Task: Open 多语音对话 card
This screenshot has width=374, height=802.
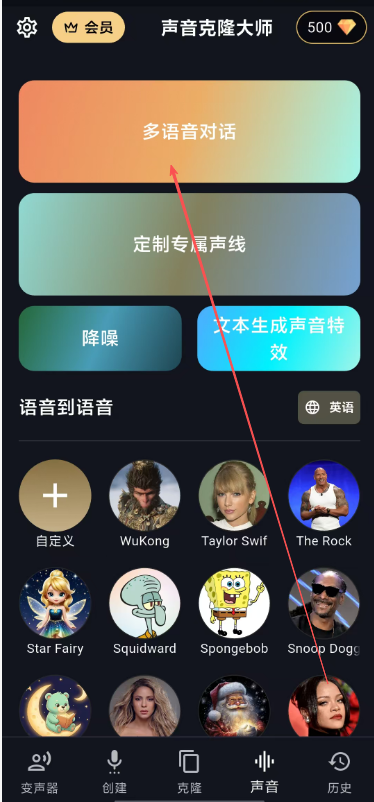Action: pyautogui.click(x=189, y=131)
